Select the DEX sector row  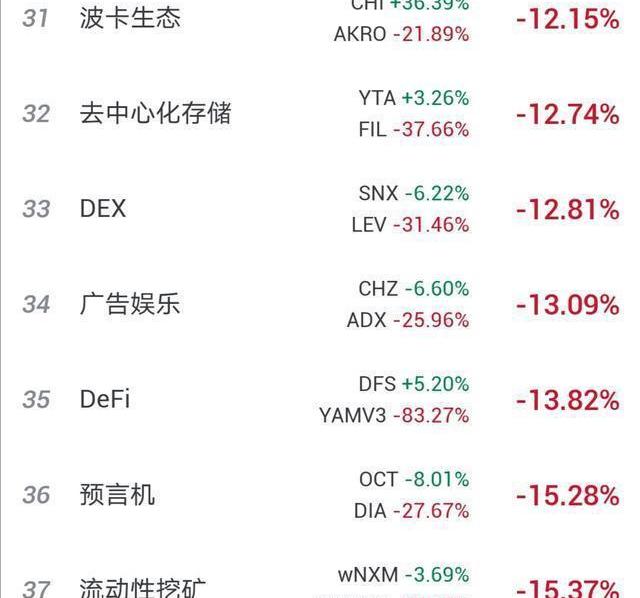(103, 209)
